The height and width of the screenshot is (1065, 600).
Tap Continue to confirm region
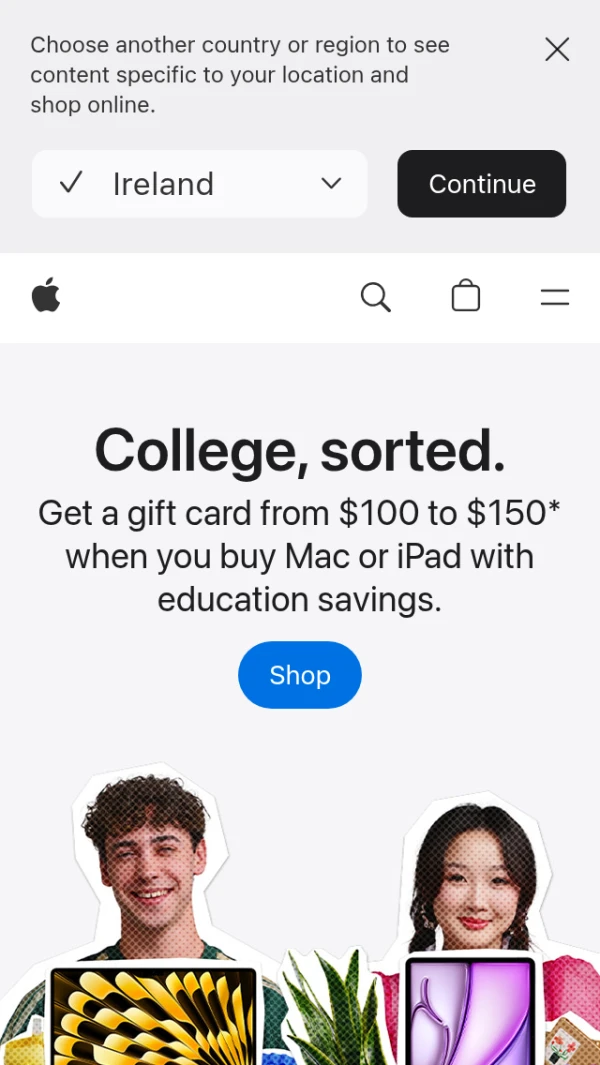482,184
